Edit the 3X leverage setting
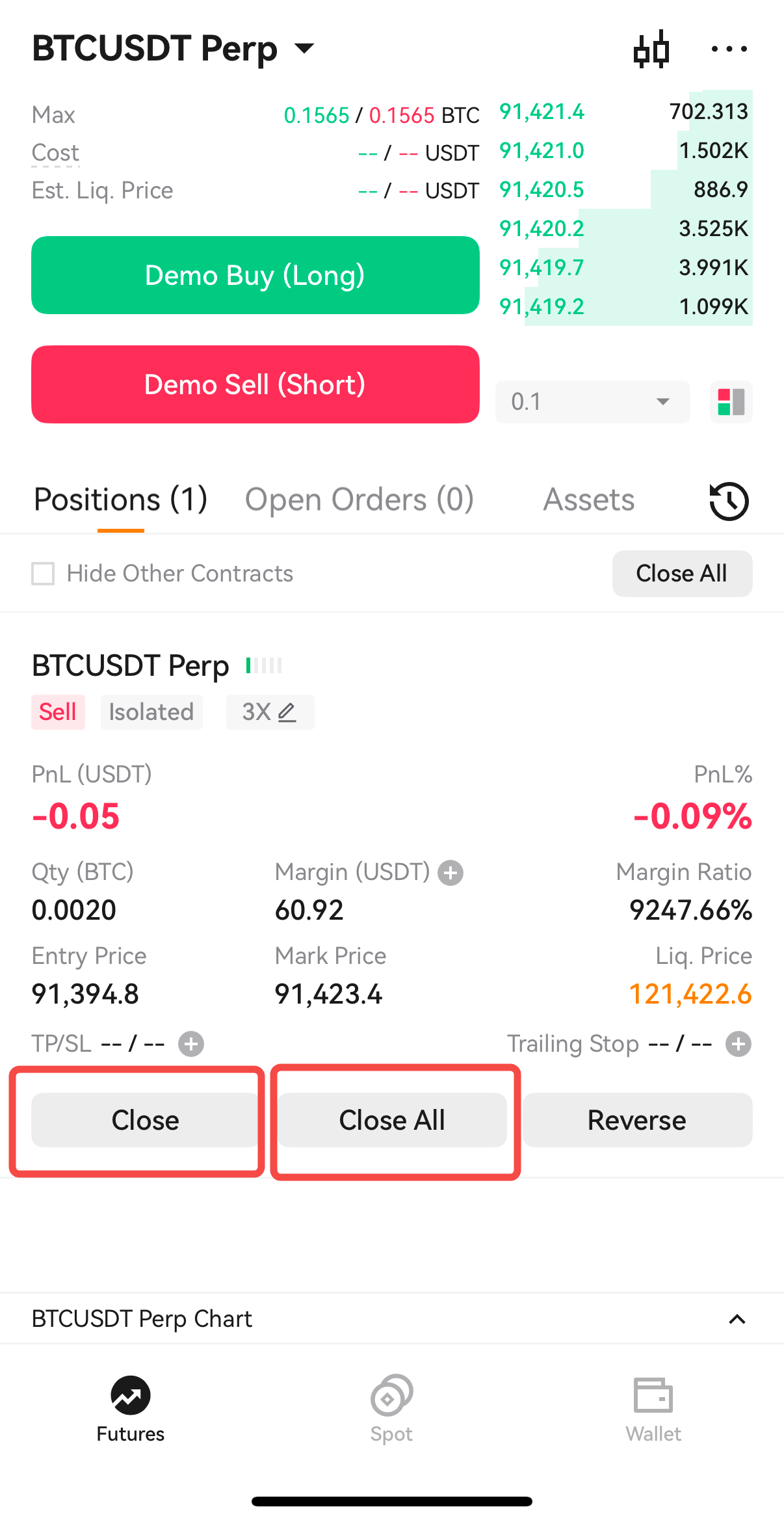 click(x=270, y=712)
